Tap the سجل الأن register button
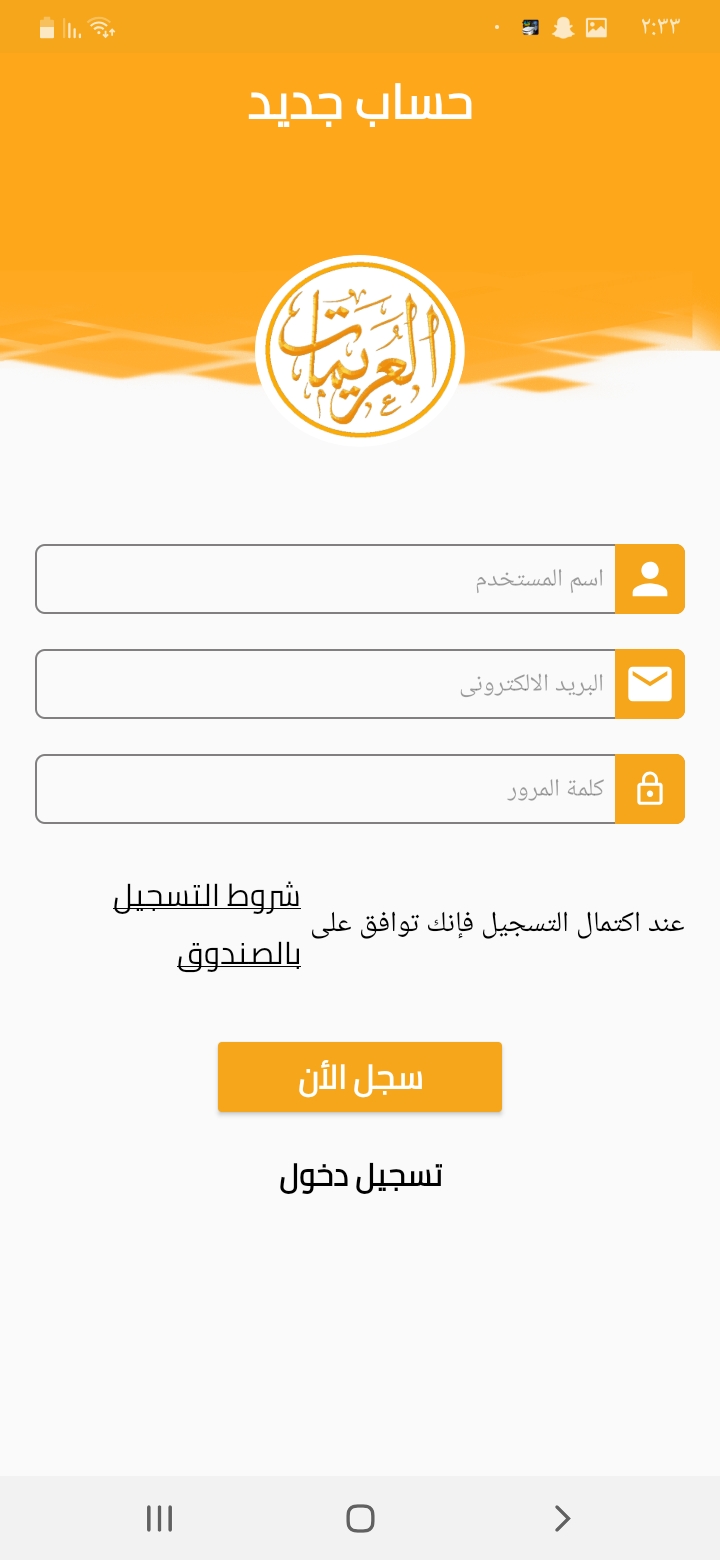The width and height of the screenshot is (720, 1560). [x=360, y=1077]
